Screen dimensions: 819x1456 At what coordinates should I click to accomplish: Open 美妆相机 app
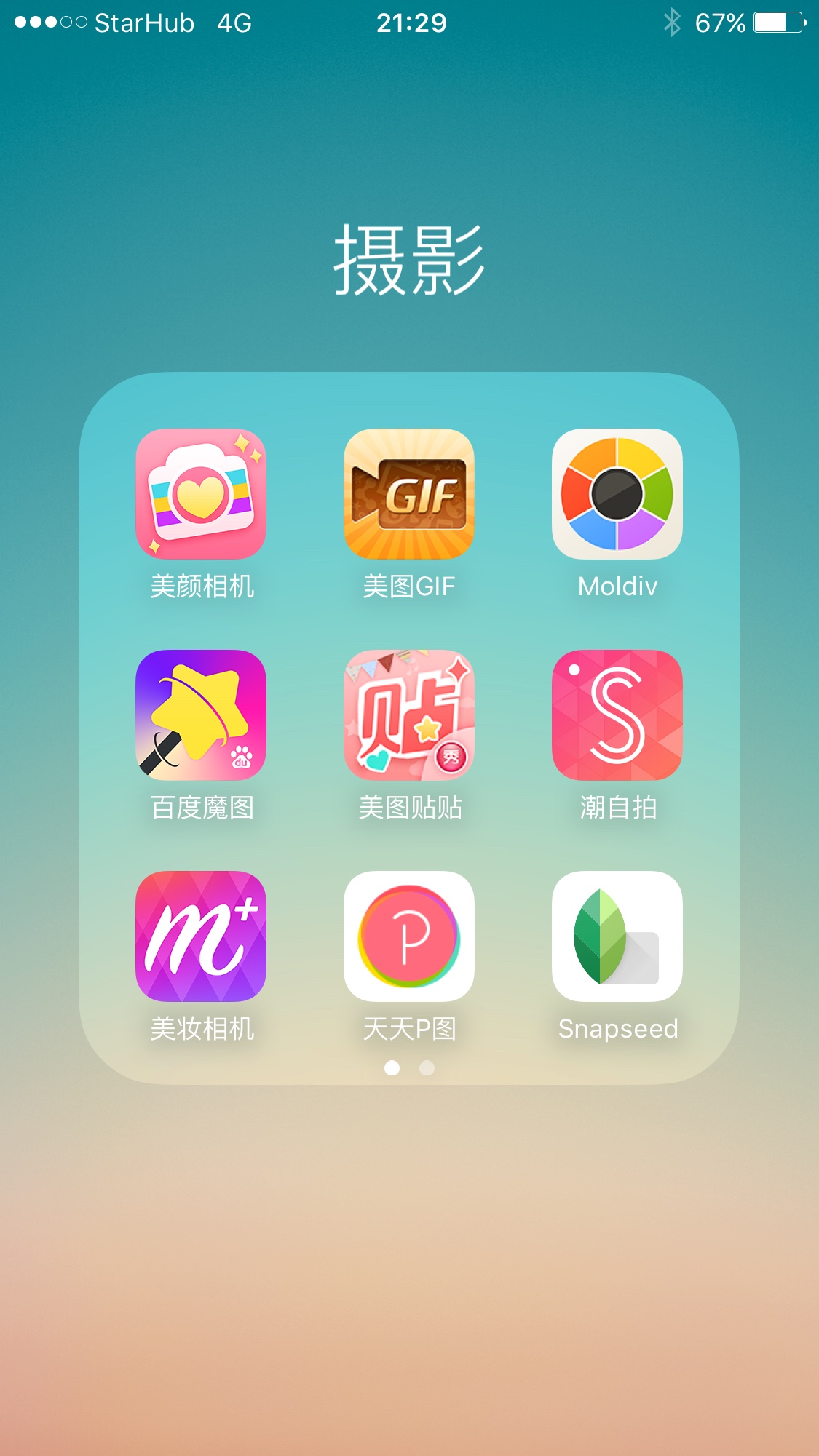(x=201, y=936)
